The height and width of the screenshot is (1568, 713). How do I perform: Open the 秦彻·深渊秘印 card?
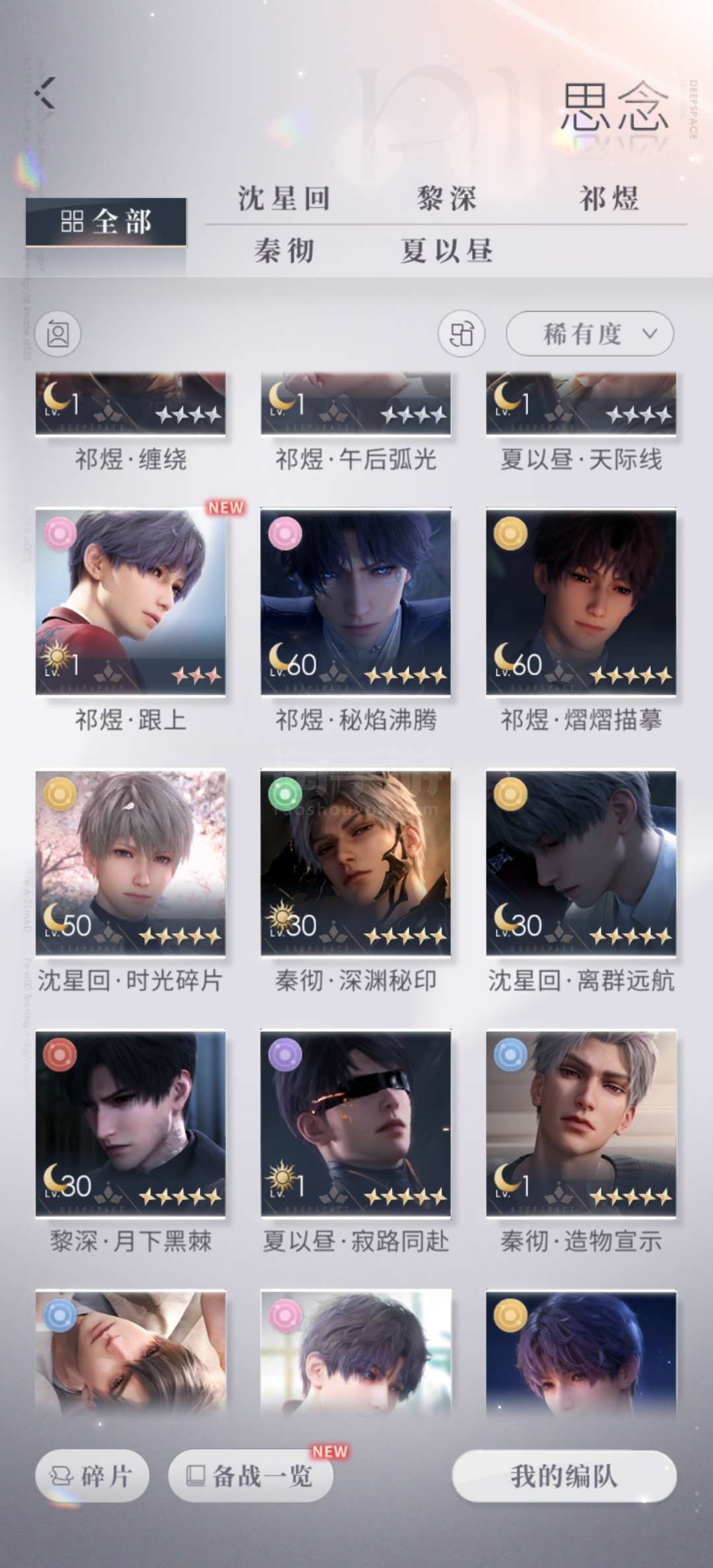[356, 862]
